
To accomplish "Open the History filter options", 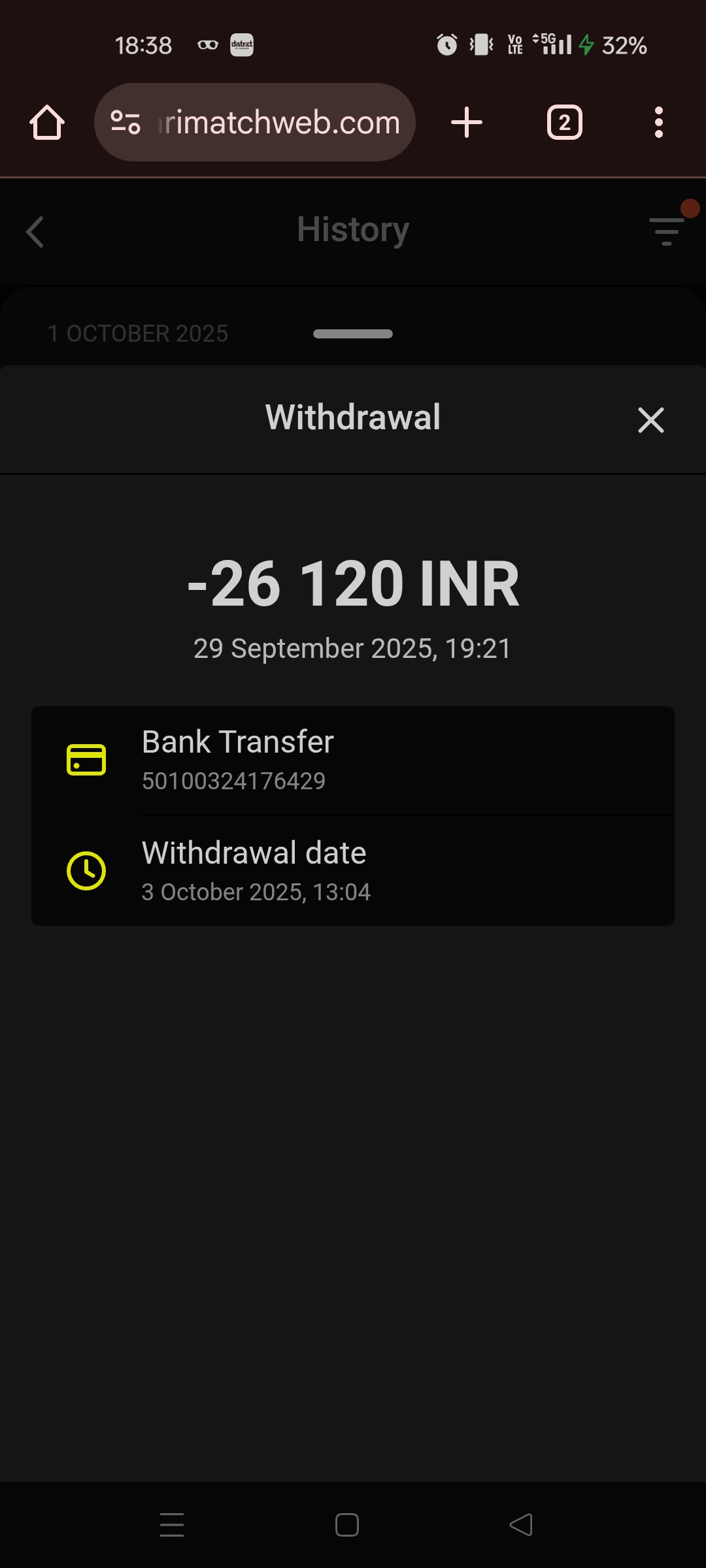I will 666,231.
